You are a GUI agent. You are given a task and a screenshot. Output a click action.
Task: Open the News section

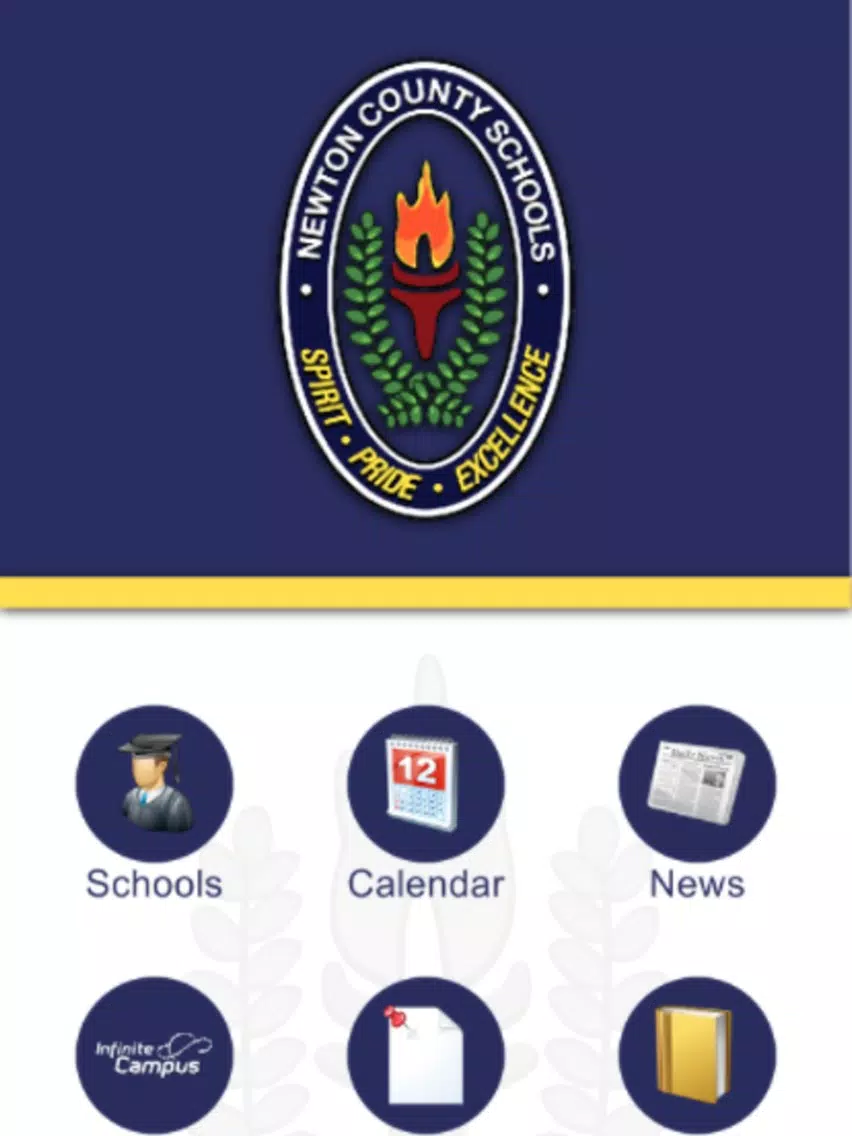(x=697, y=783)
